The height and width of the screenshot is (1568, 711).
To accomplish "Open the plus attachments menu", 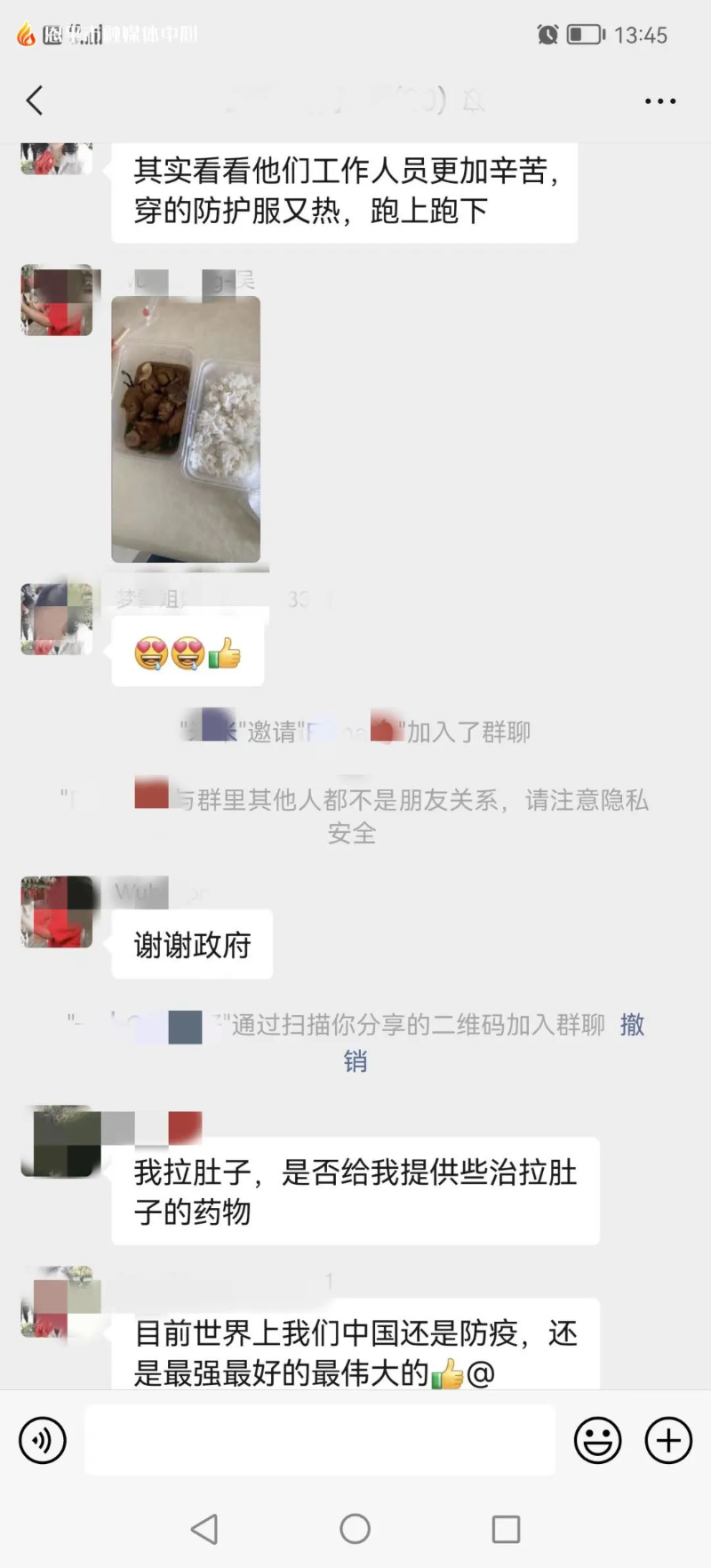I will [x=668, y=1440].
